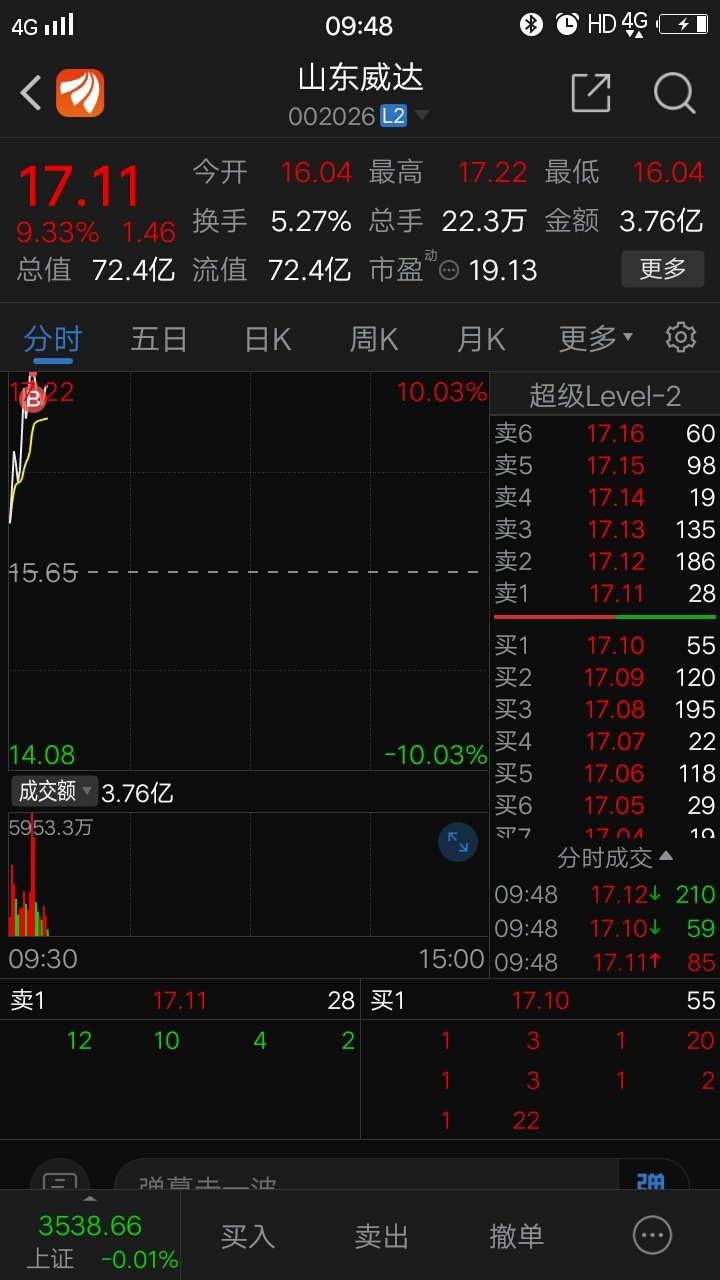The image size is (720, 1280).
Task: Open the bottom overflow menu
Action: (x=653, y=1236)
